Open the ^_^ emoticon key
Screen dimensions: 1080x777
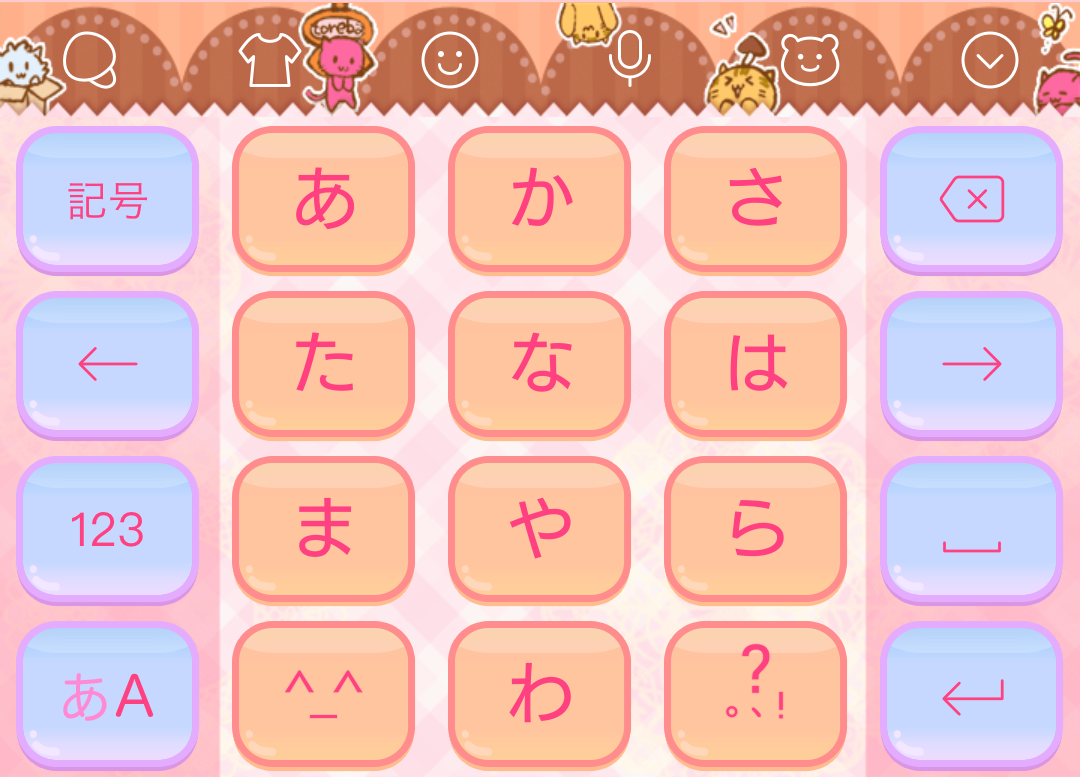324,697
